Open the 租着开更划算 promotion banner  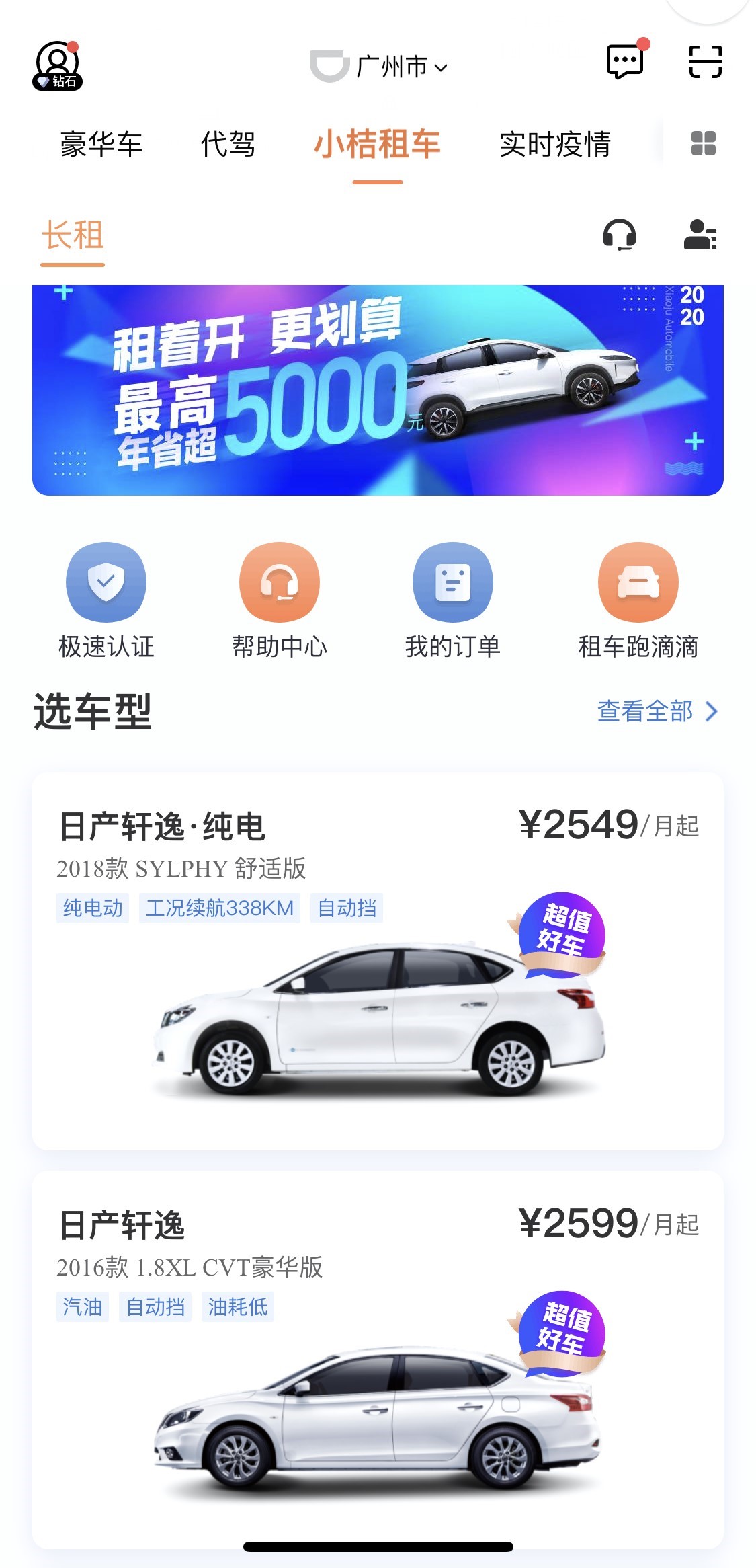[x=378, y=390]
